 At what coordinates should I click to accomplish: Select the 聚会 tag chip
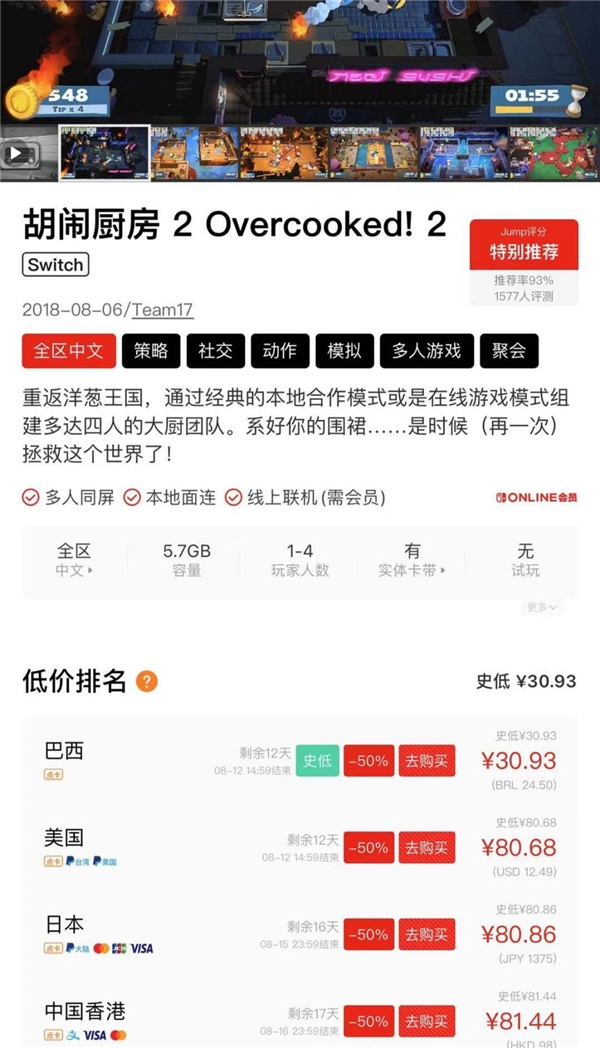509,351
